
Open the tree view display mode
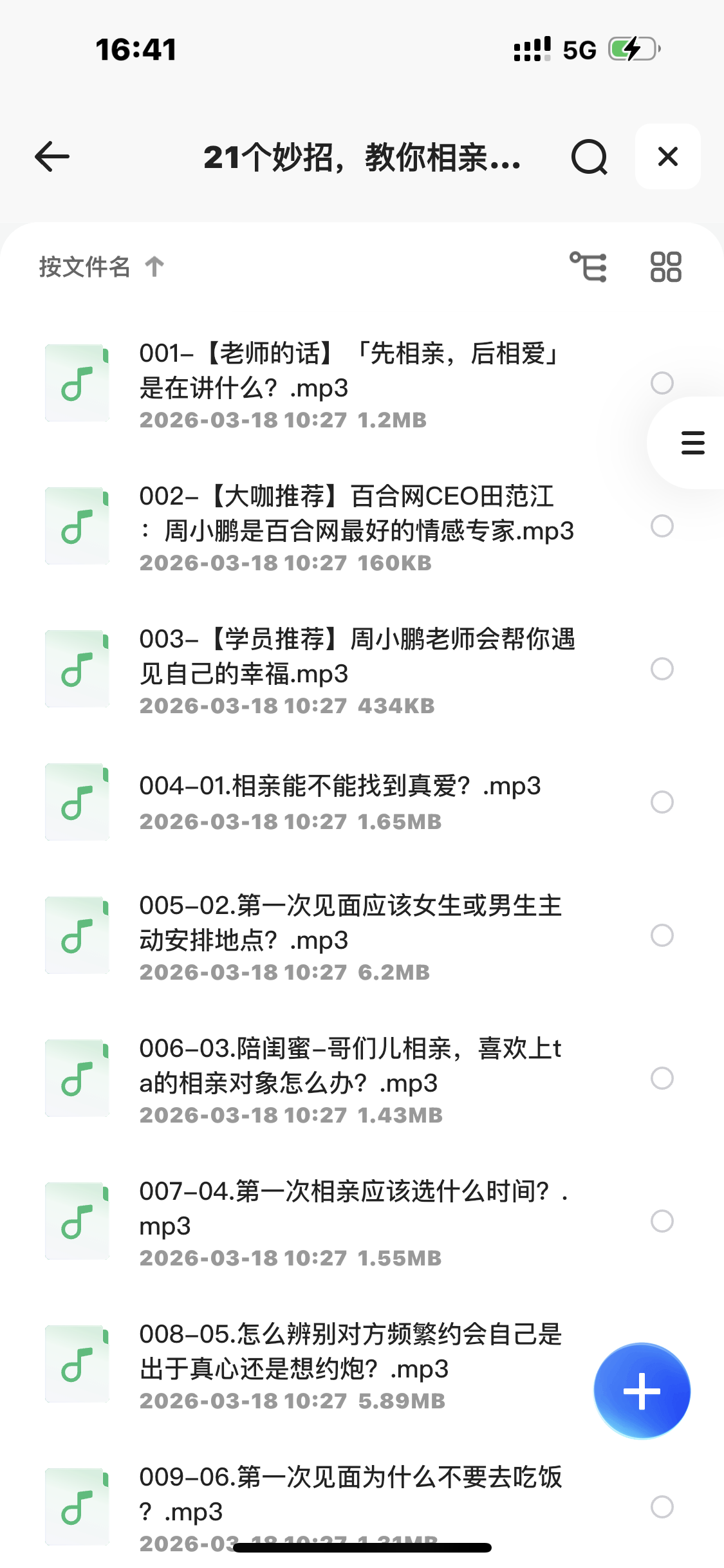[588, 266]
